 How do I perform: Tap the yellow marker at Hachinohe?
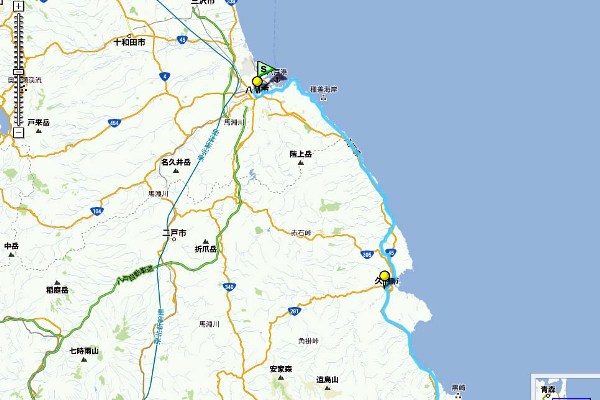point(257,83)
